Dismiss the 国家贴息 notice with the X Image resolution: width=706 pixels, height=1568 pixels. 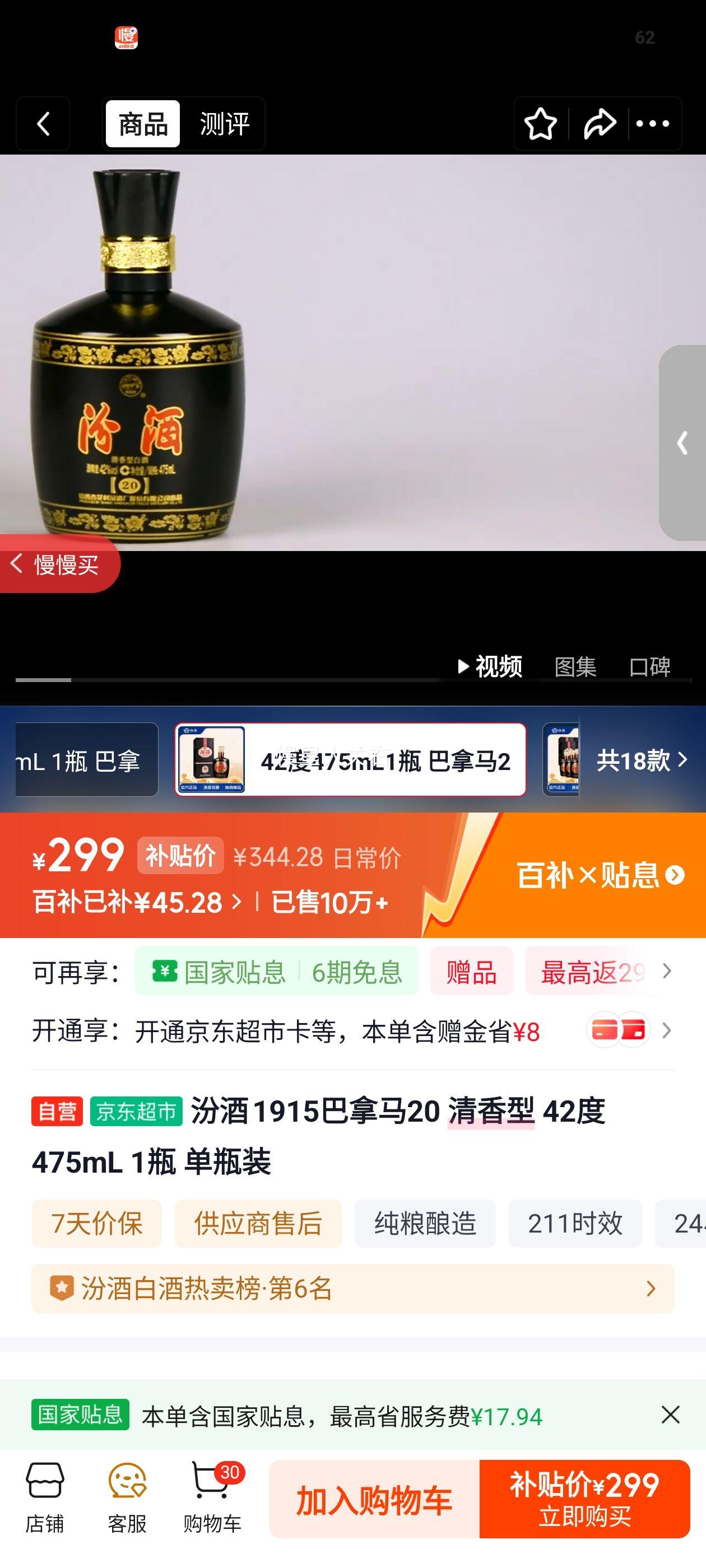coord(670,1415)
